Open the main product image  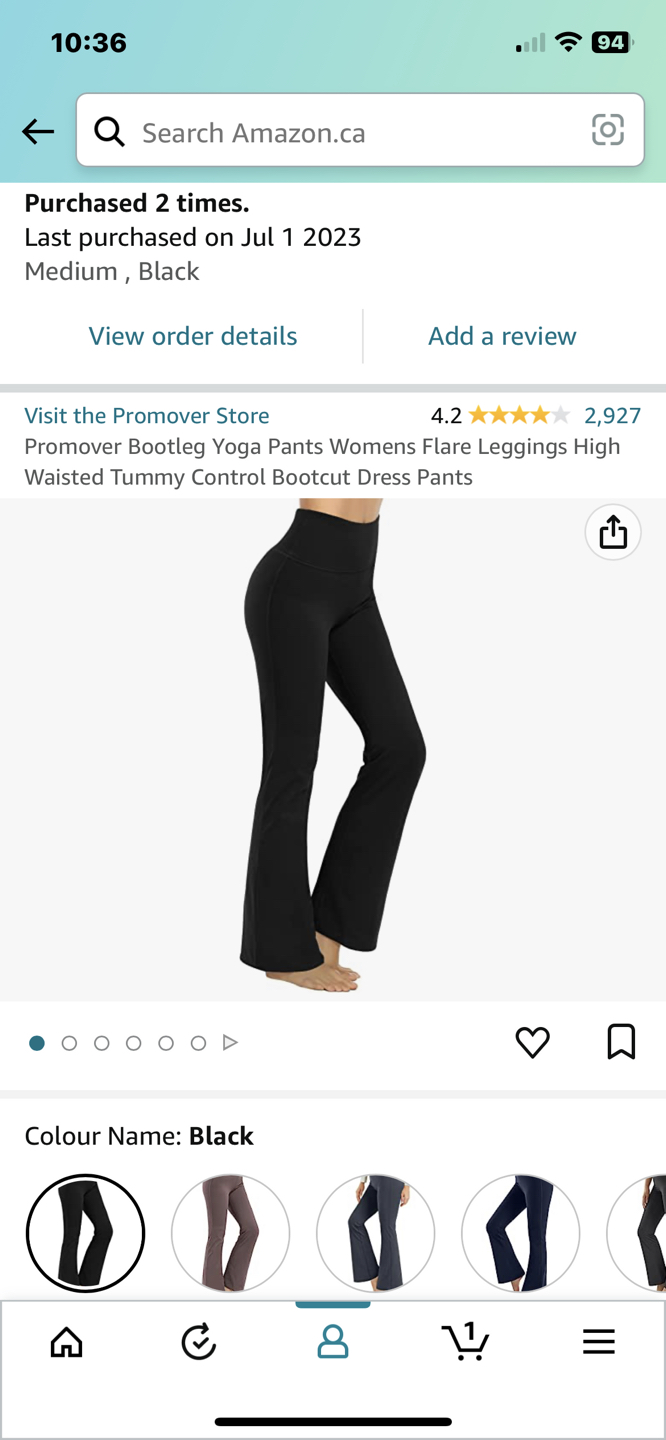(333, 748)
